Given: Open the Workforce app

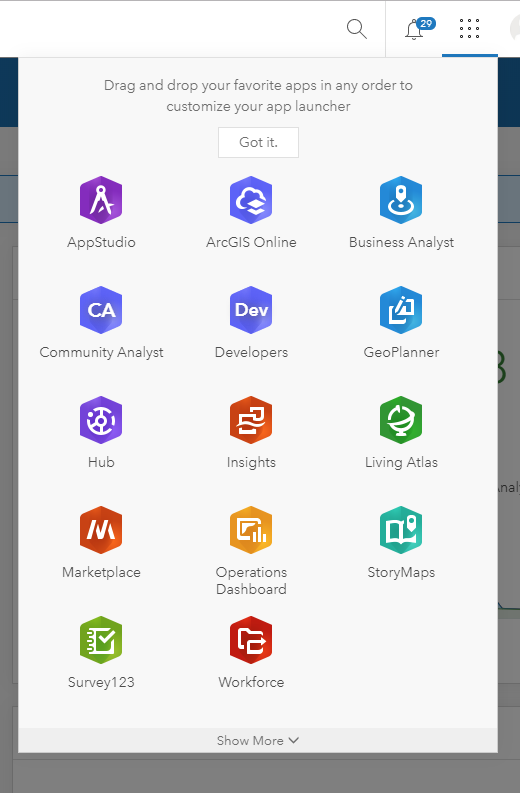Looking at the screenshot, I should [x=251, y=652].
